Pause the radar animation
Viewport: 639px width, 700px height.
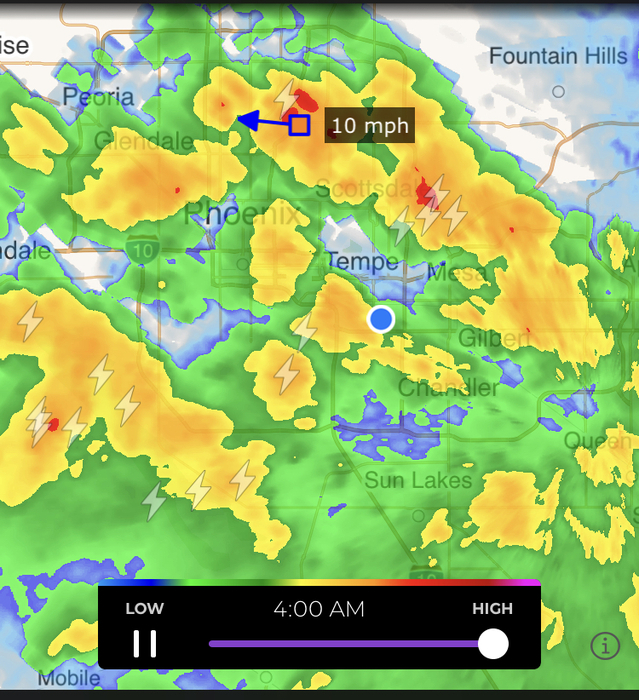(x=145, y=643)
